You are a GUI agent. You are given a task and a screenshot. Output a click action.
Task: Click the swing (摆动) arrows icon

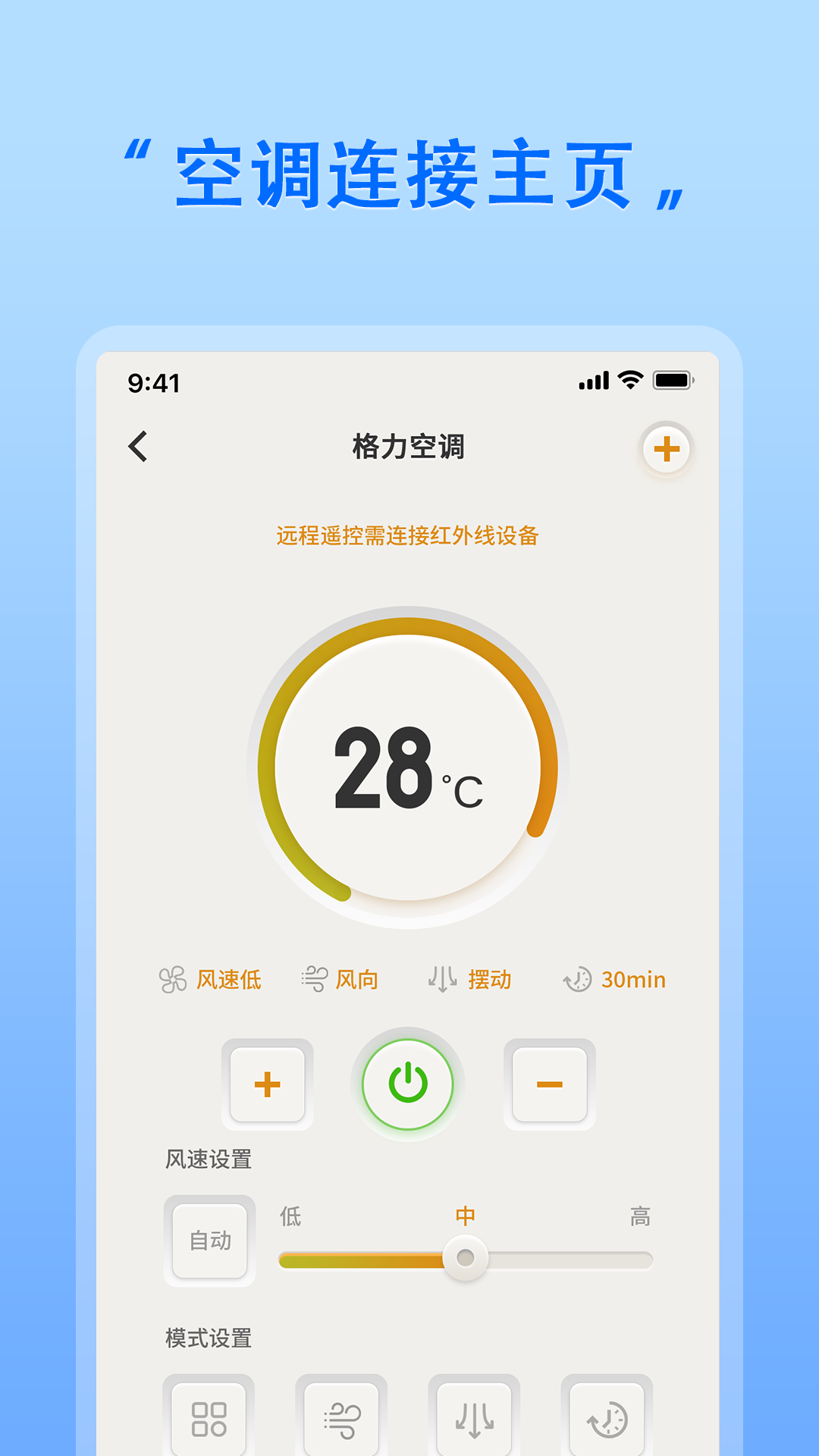(x=444, y=979)
